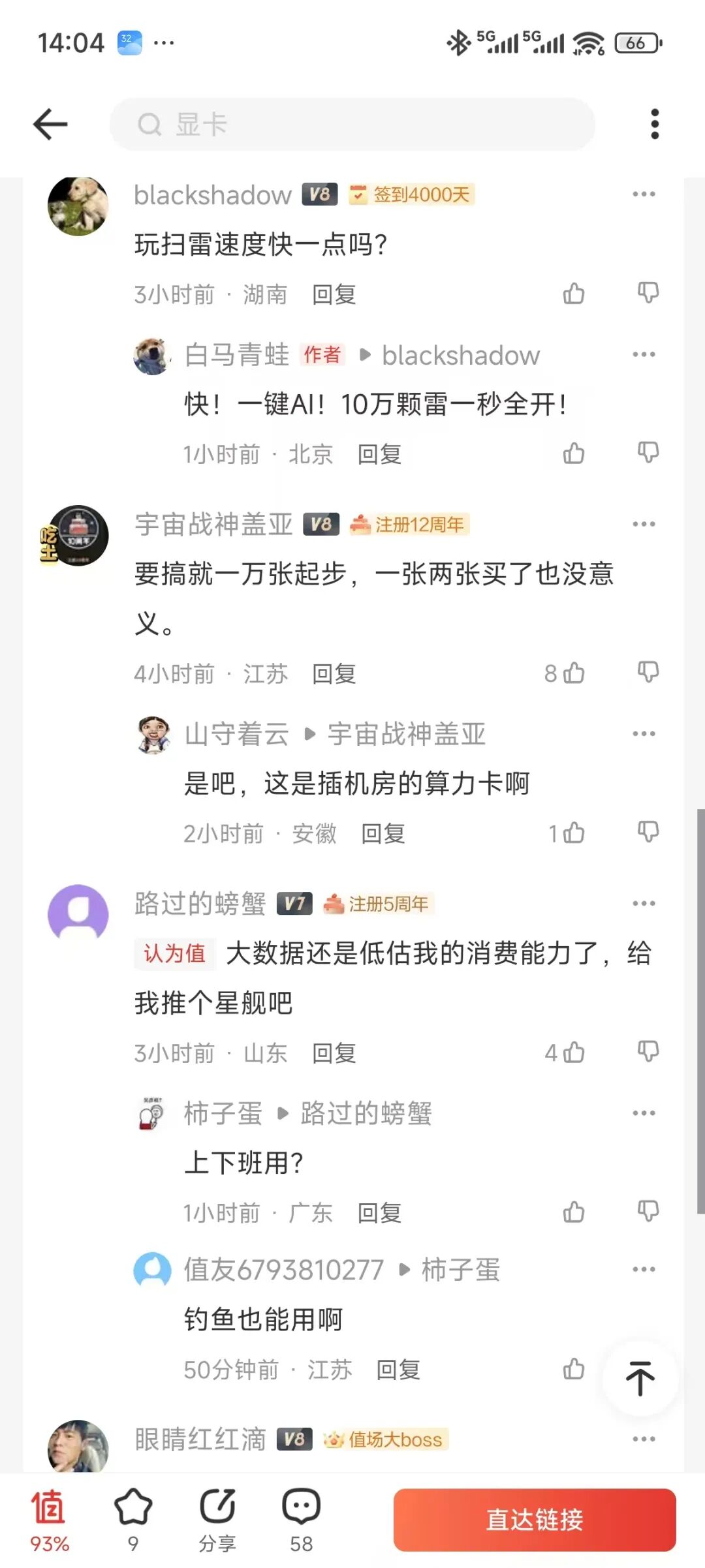Go back using the top-left arrow
The width and height of the screenshot is (705, 1568).
tap(50, 124)
